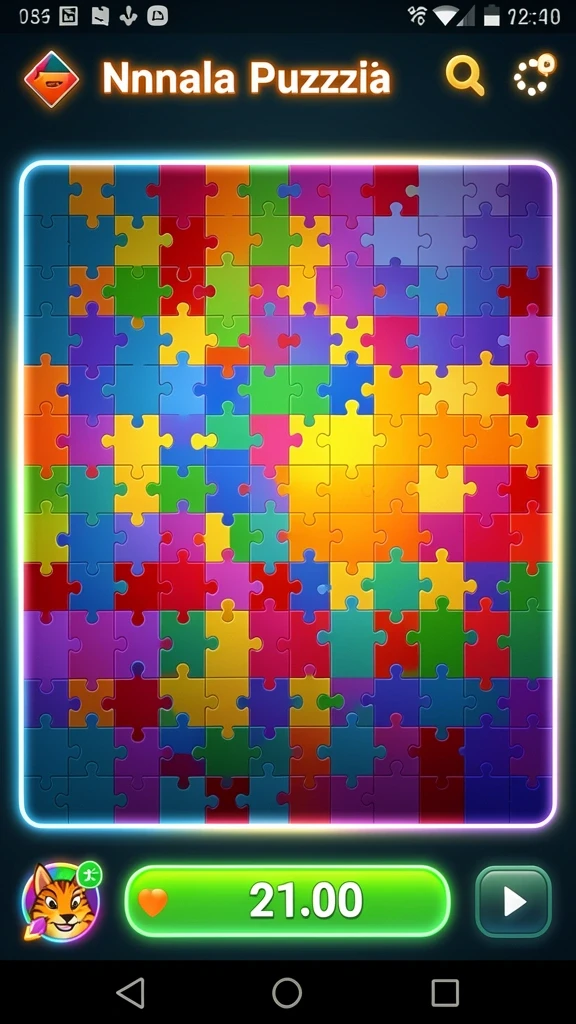Open the magnifying glass search icon
Screen dimensions: 576x1024
465,76
